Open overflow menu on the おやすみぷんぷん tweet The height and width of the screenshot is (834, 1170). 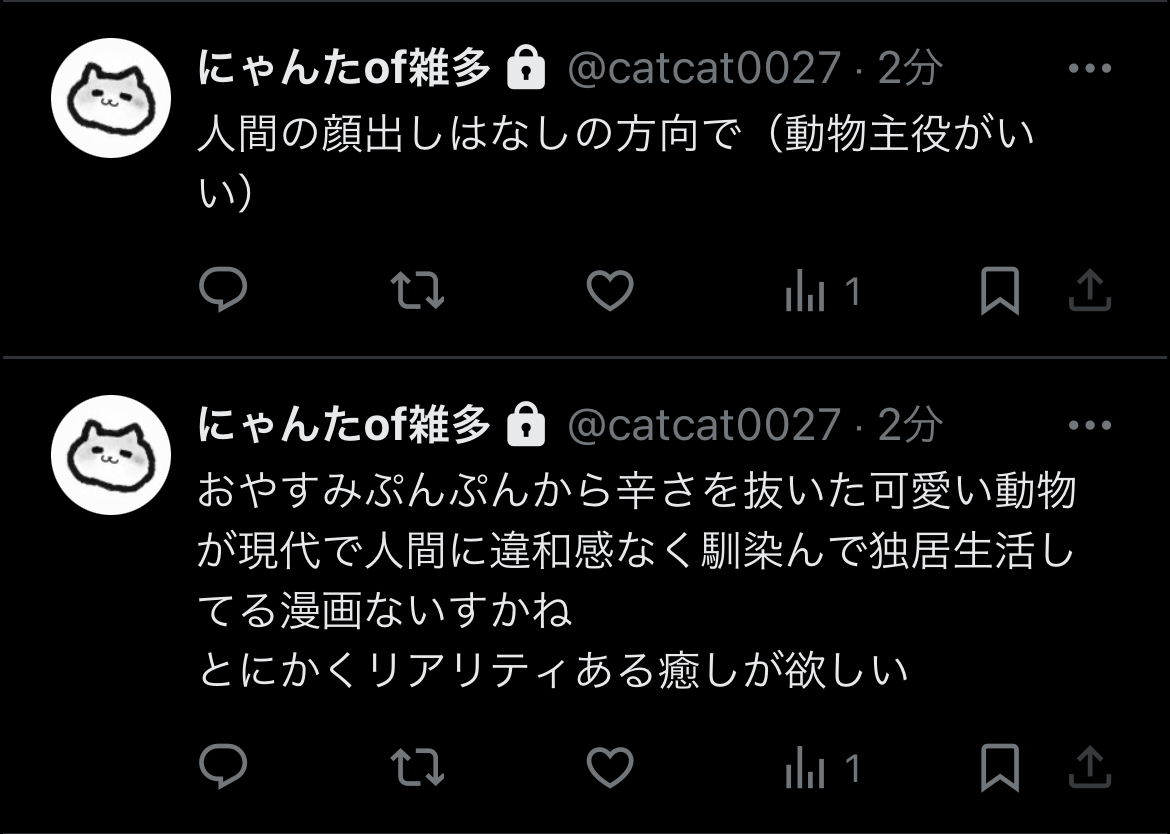[x=1091, y=426]
